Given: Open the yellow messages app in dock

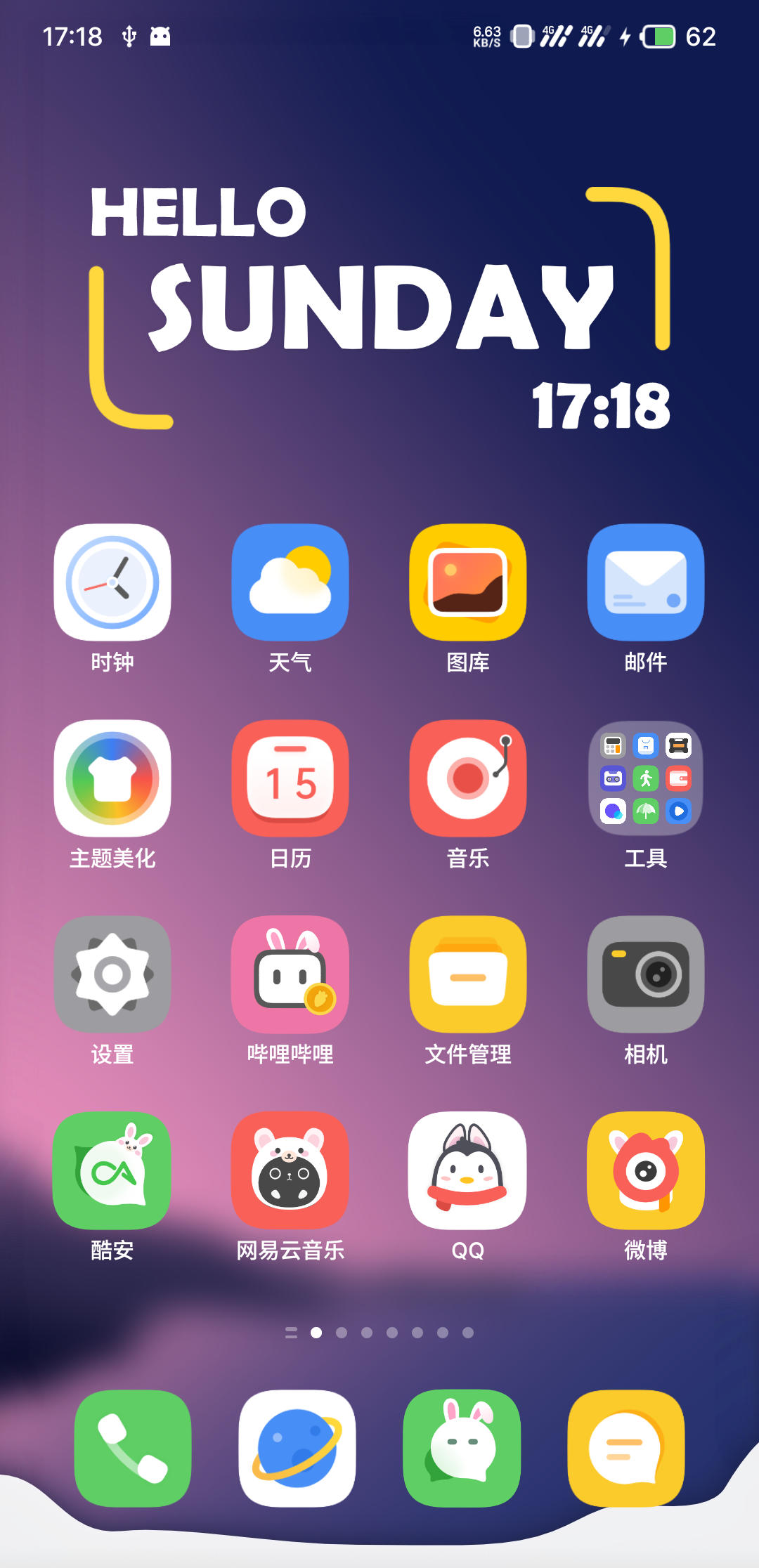Looking at the screenshot, I should coord(626,1449).
